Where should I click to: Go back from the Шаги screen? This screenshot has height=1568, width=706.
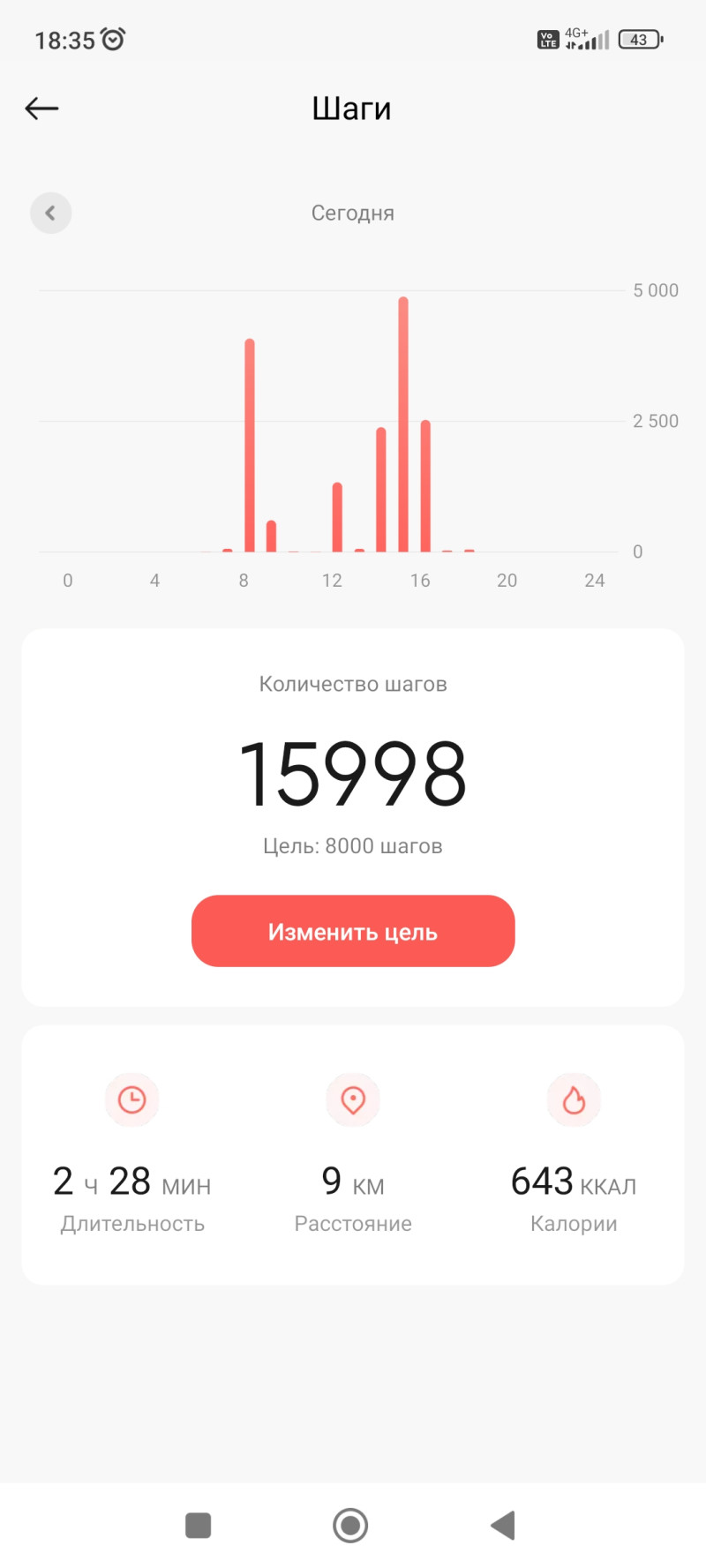pyautogui.click(x=41, y=109)
